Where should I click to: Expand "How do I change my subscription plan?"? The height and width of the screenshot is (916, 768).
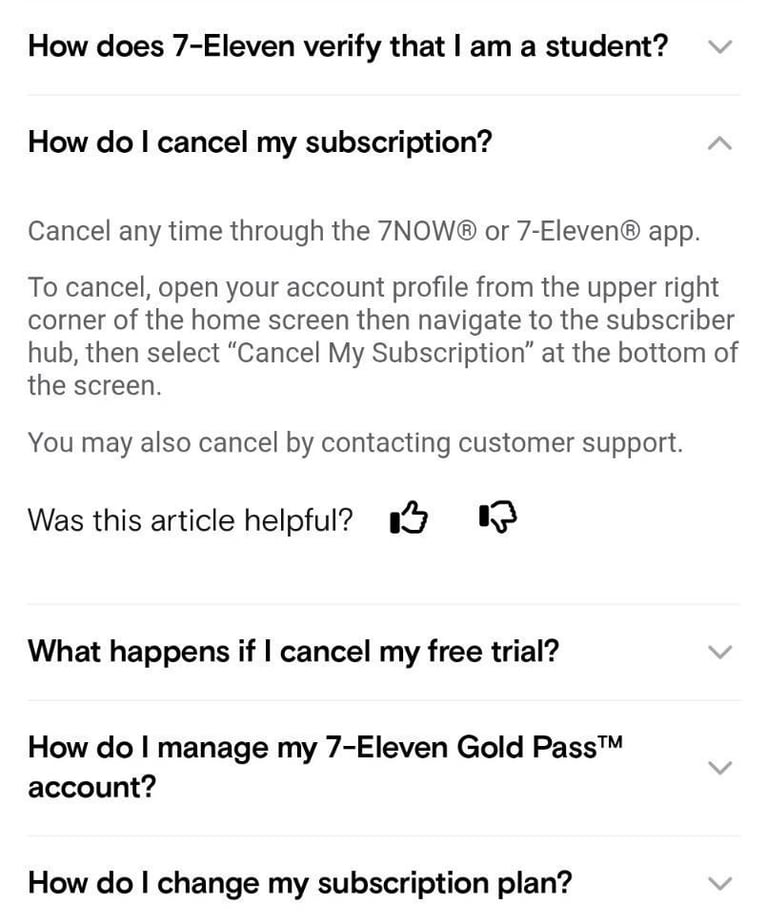click(719, 884)
